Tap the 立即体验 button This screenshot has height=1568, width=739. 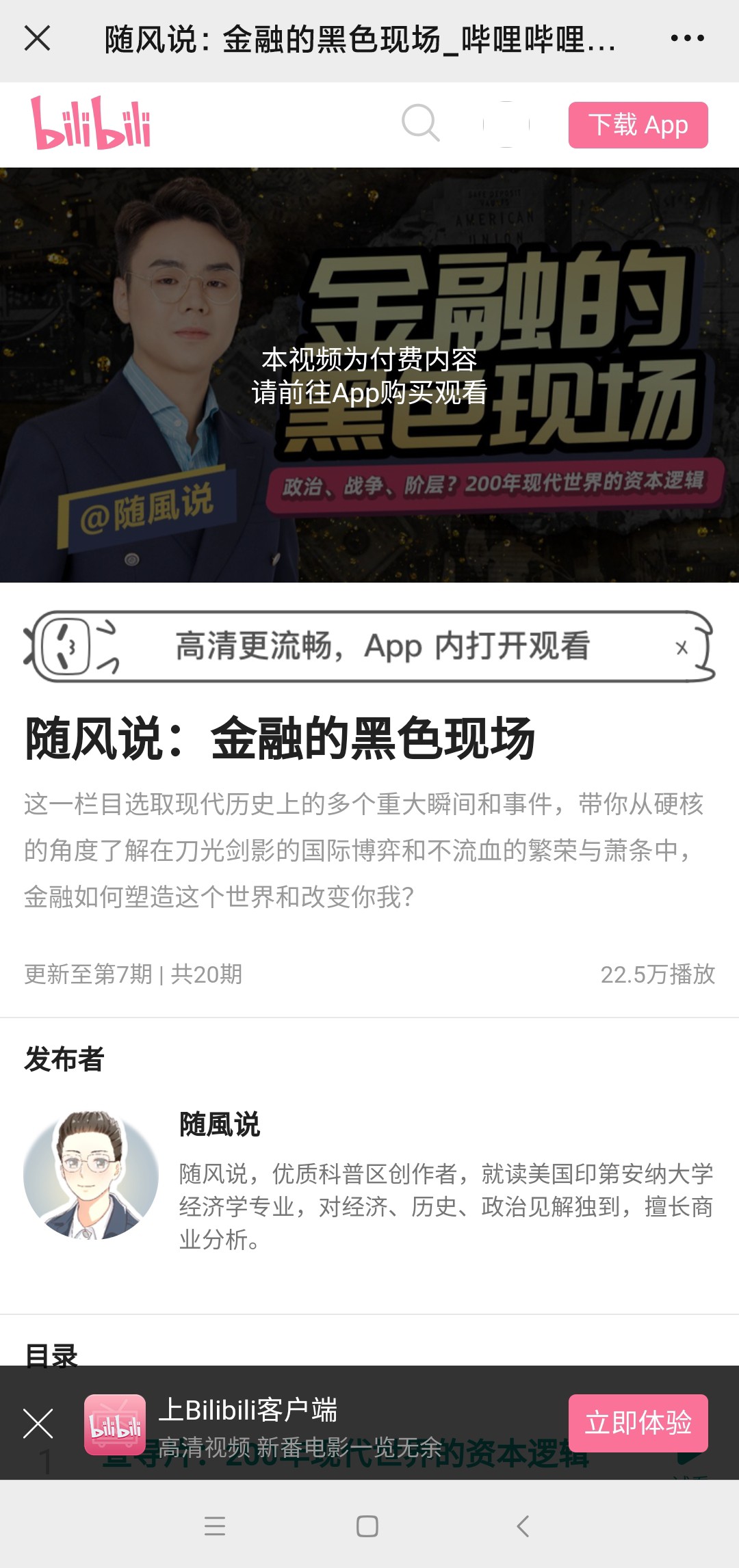click(x=638, y=1423)
